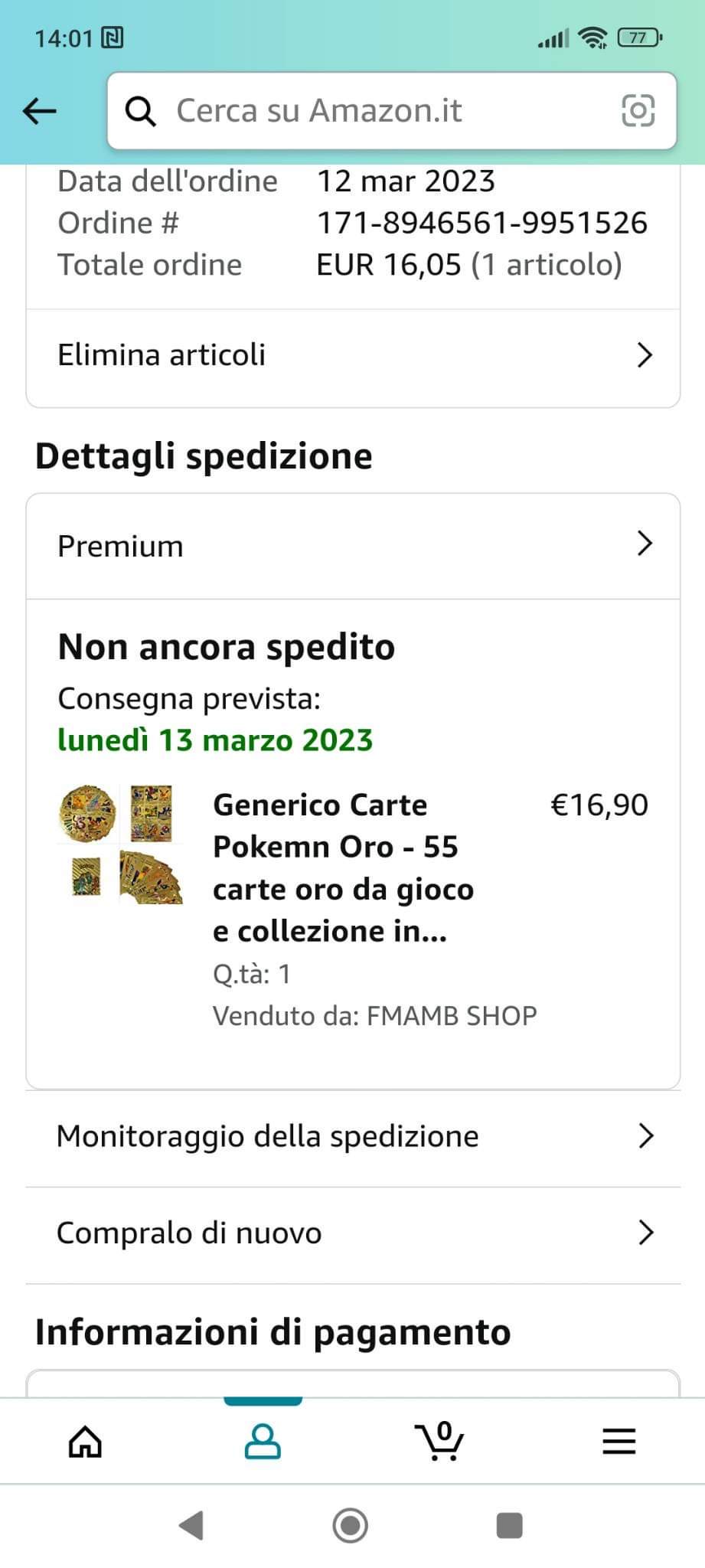Open the camera scan icon in search

(x=638, y=111)
